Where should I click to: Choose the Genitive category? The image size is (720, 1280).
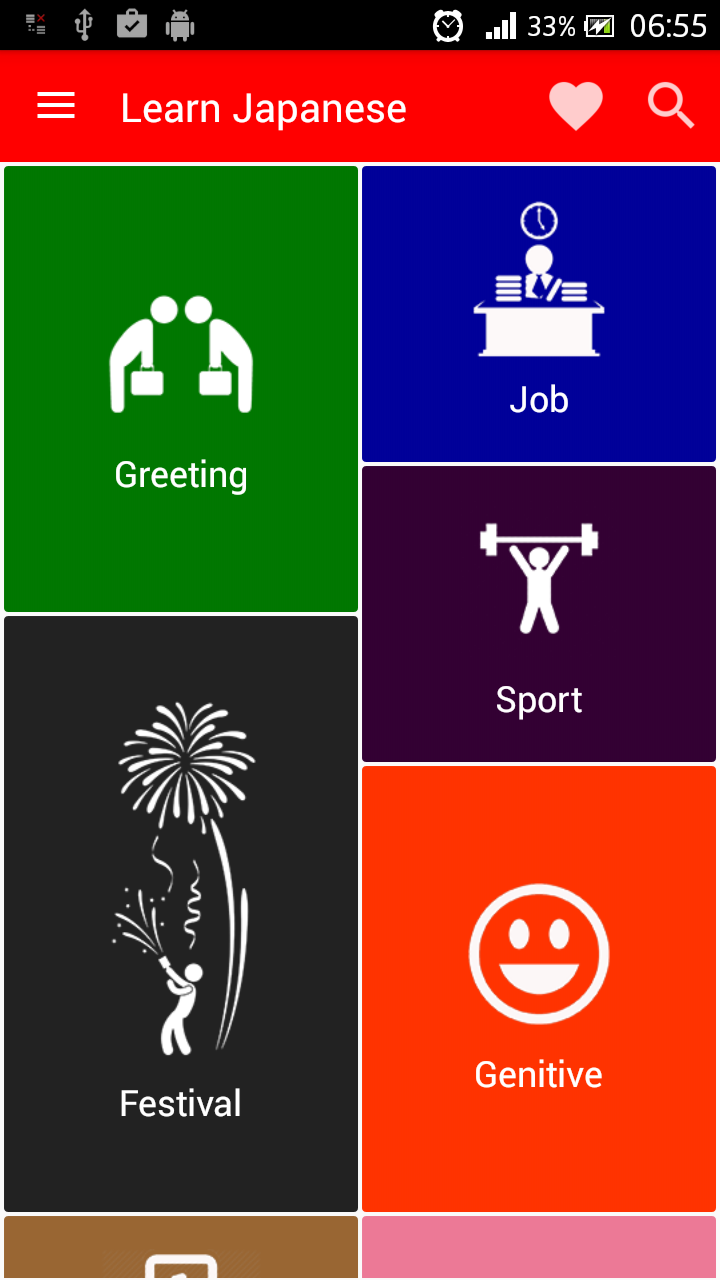point(539,989)
